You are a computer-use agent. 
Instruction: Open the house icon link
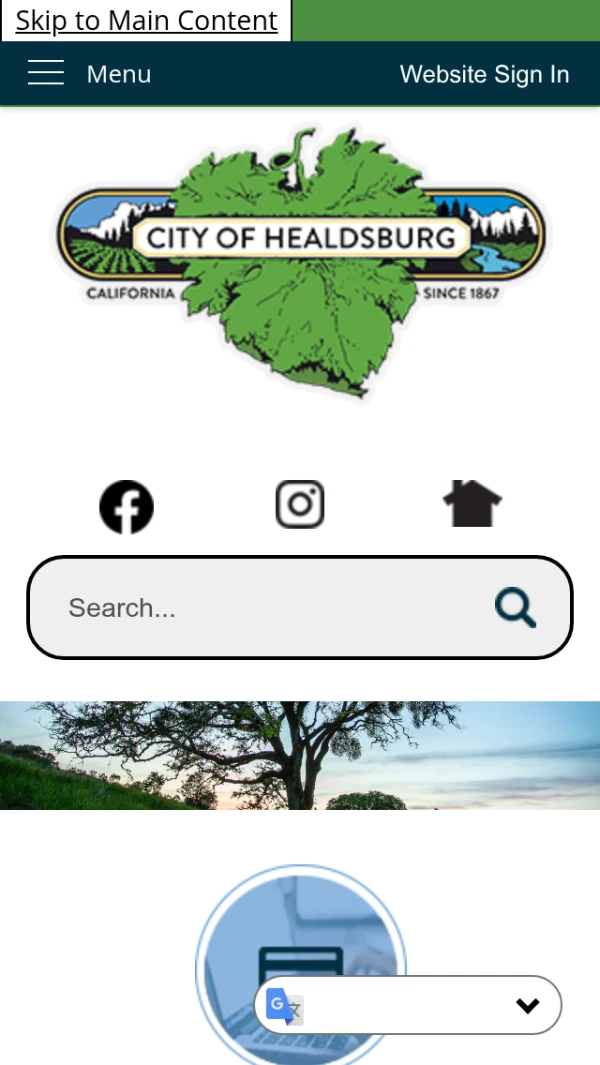point(472,504)
